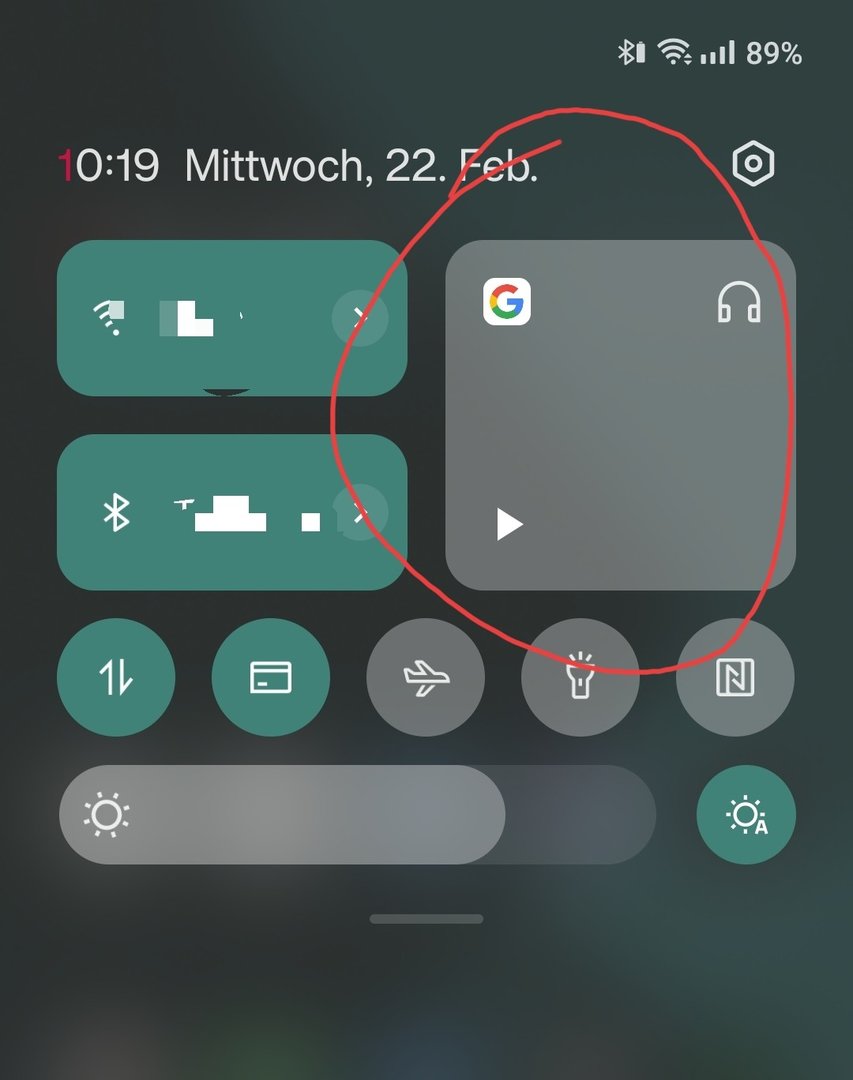Open audio output headphones selector
This screenshot has width=853, height=1080.
(740, 302)
